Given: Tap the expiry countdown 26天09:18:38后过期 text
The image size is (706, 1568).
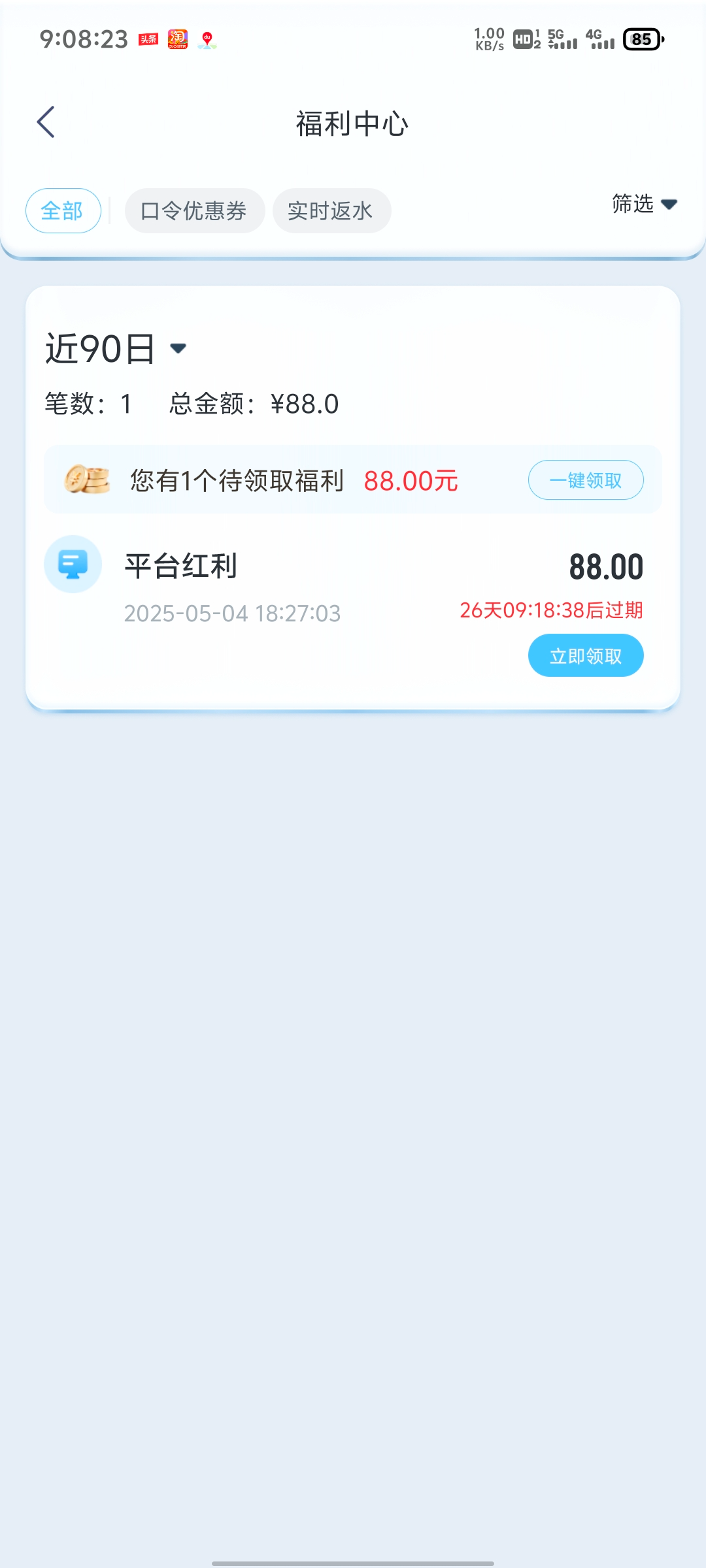Looking at the screenshot, I should click(x=552, y=611).
